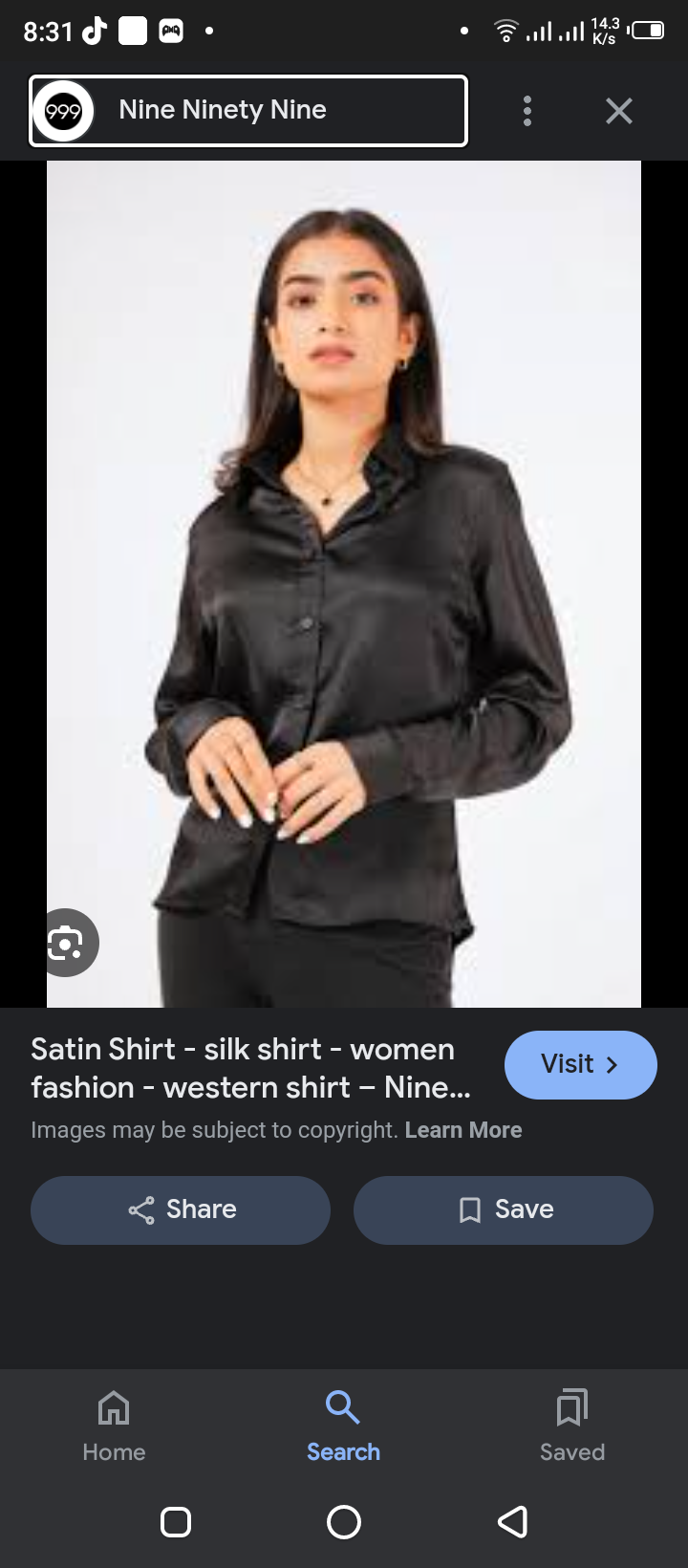This screenshot has height=1568, width=688.
Task: Tap the Visit button
Action: pos(580,1064)
